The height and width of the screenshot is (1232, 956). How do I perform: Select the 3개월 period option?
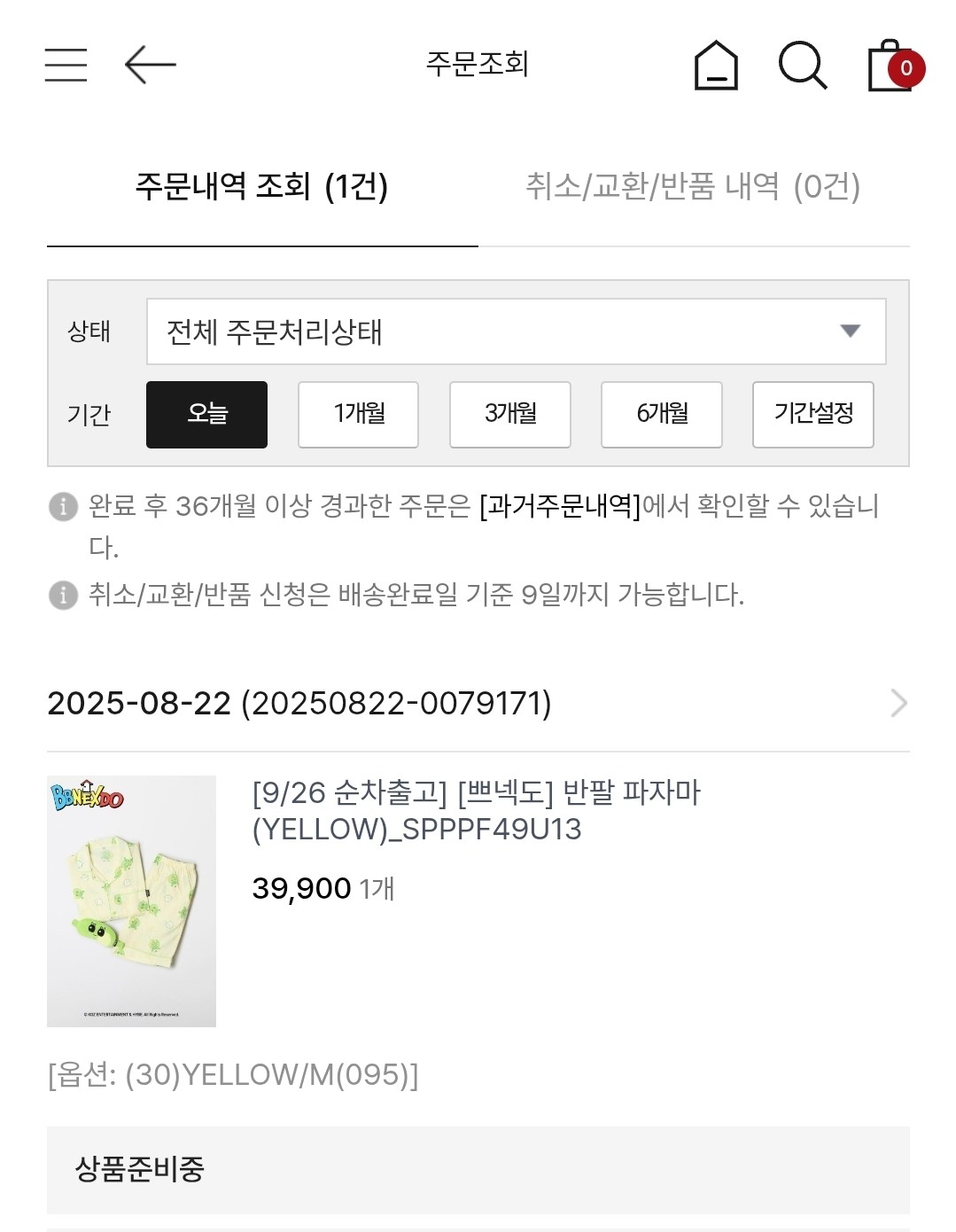509,415
